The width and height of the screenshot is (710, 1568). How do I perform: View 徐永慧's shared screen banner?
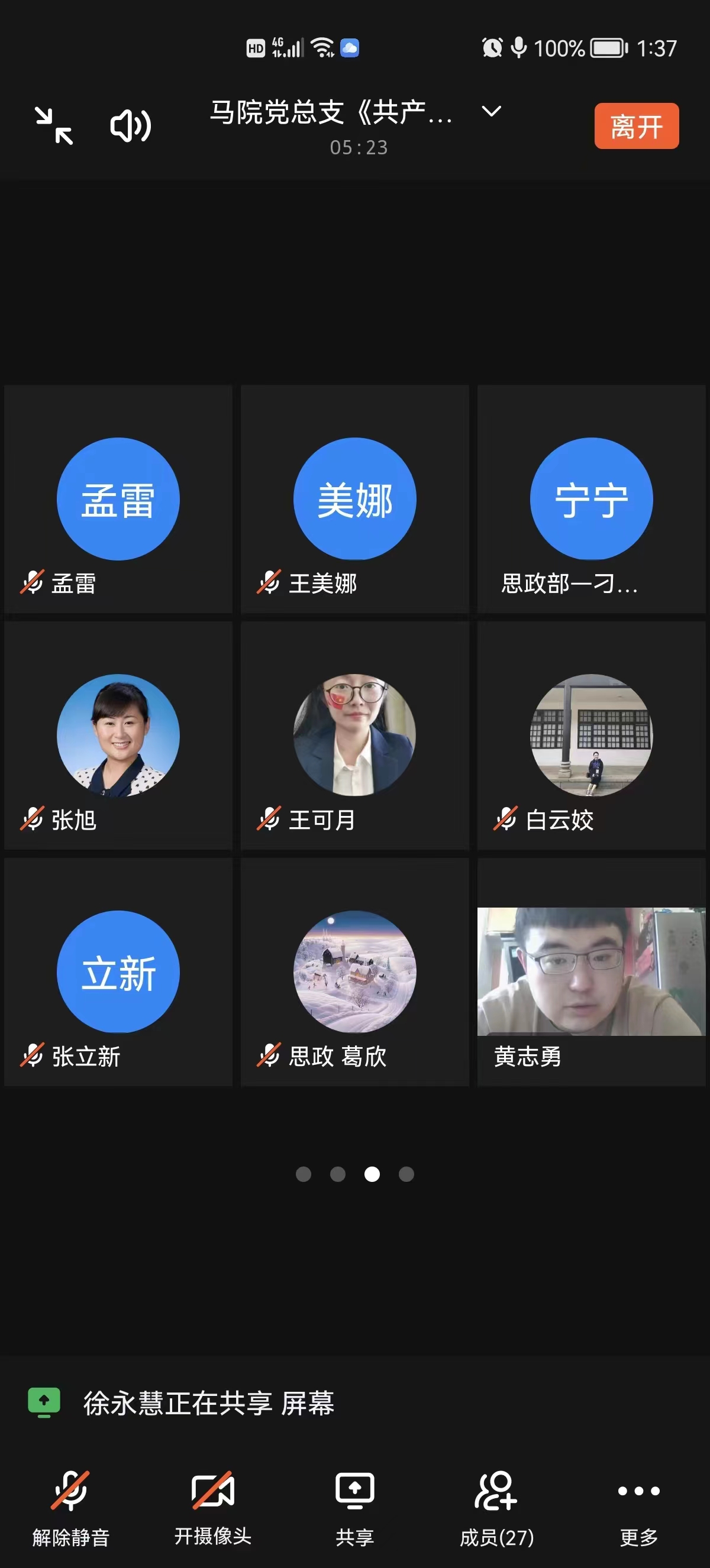[208, 1403]
